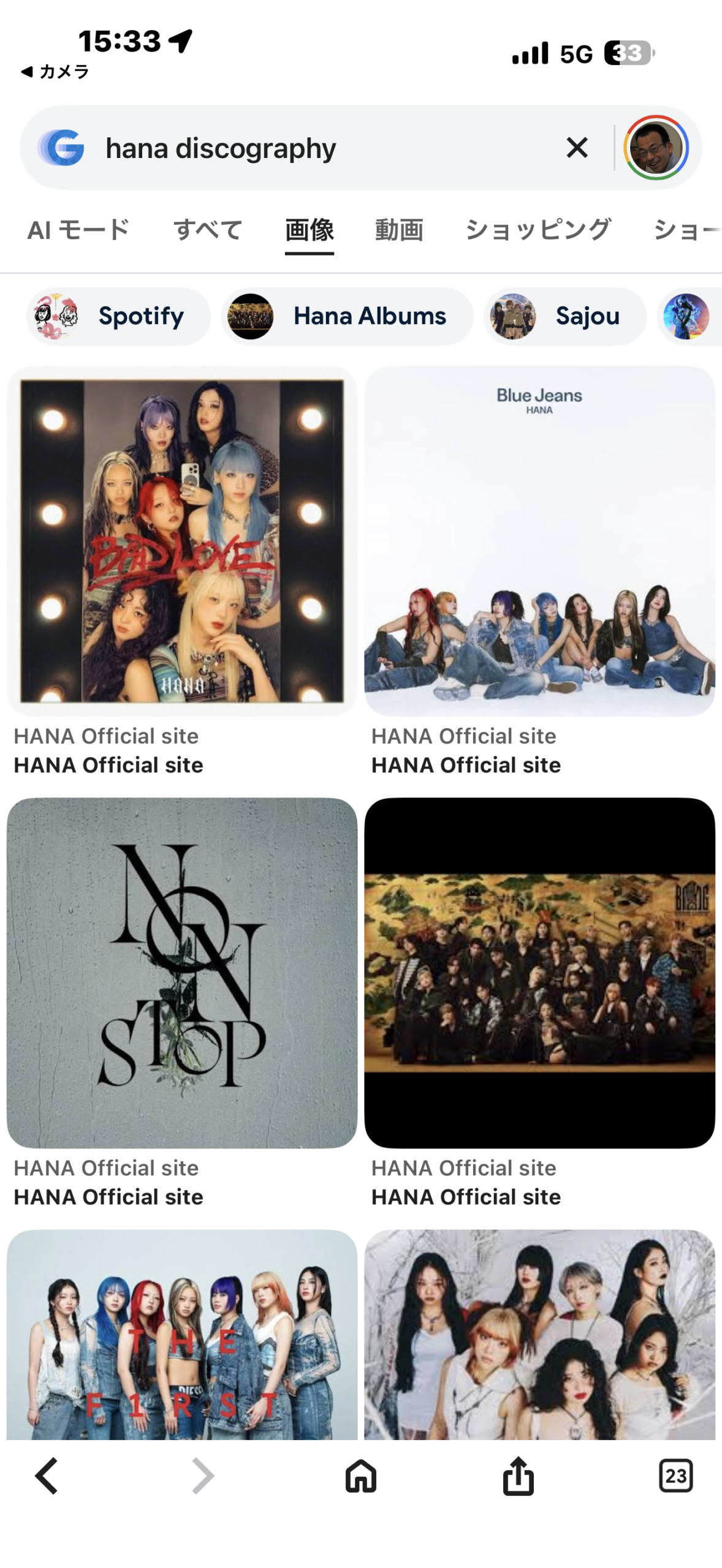This screenshot has height=1568, width=722.
Task: Clear the search query text
Action: (577, 148)
